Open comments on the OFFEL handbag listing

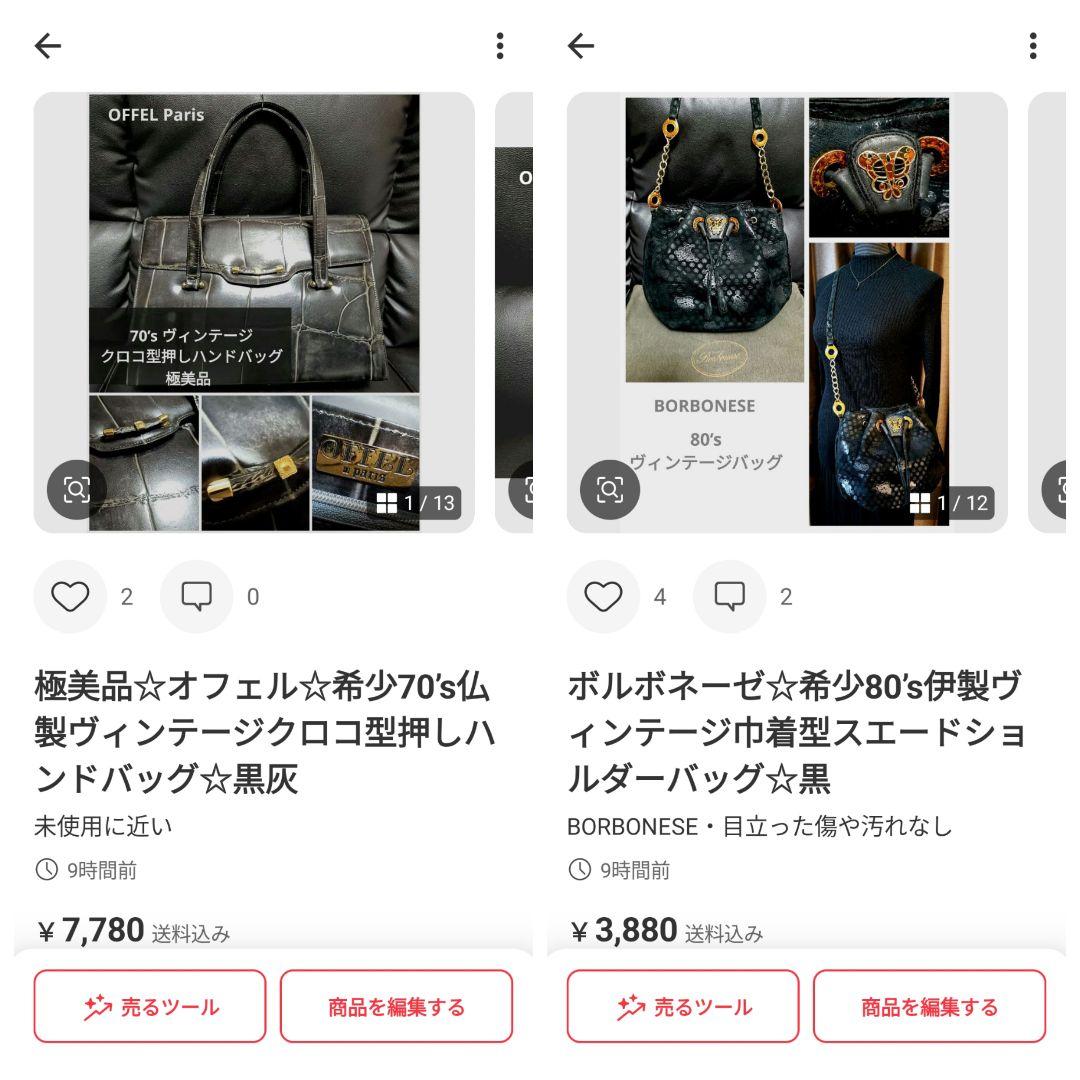[196, 597]
